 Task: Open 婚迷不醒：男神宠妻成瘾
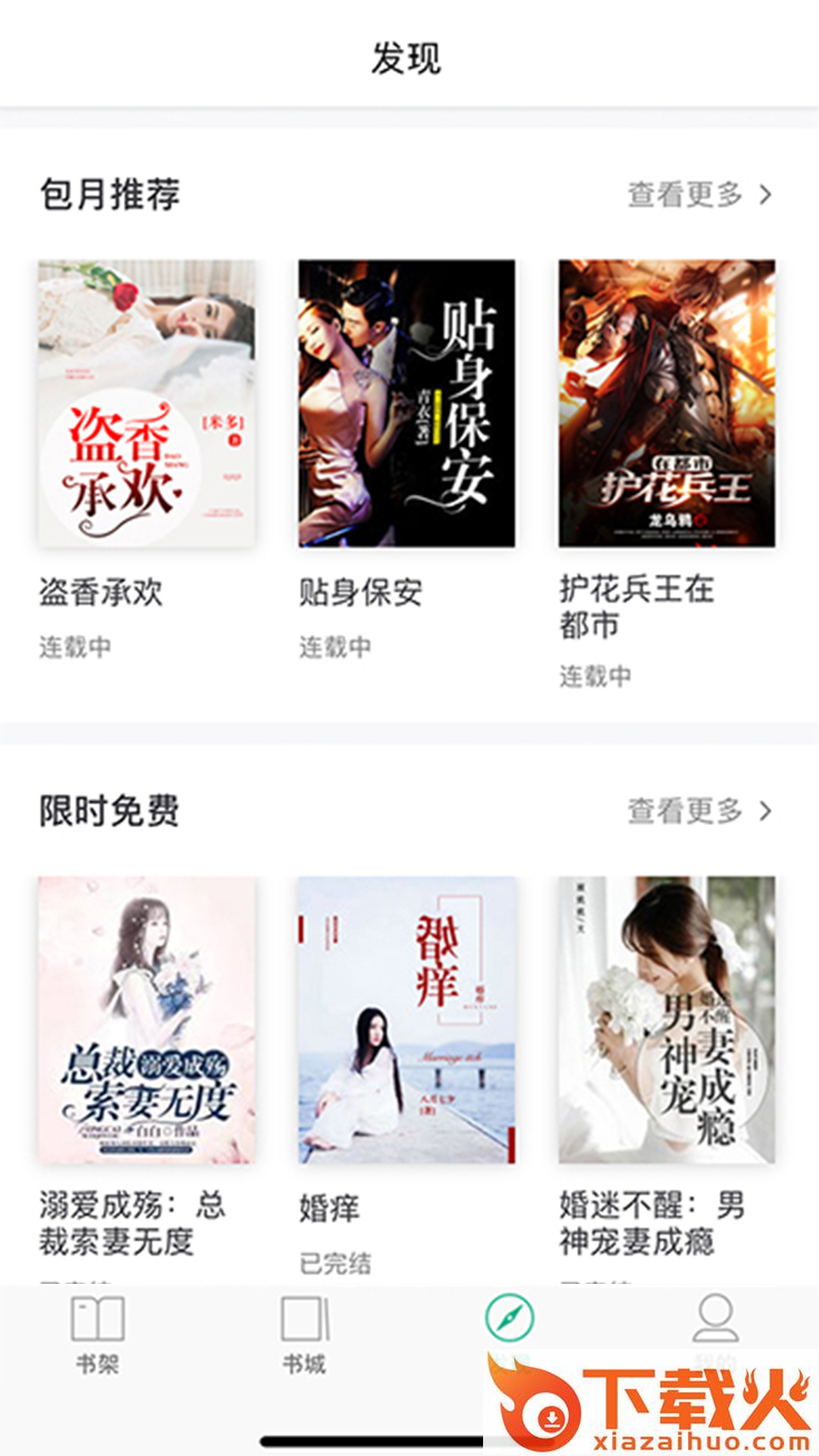[x=667, y=1020]
